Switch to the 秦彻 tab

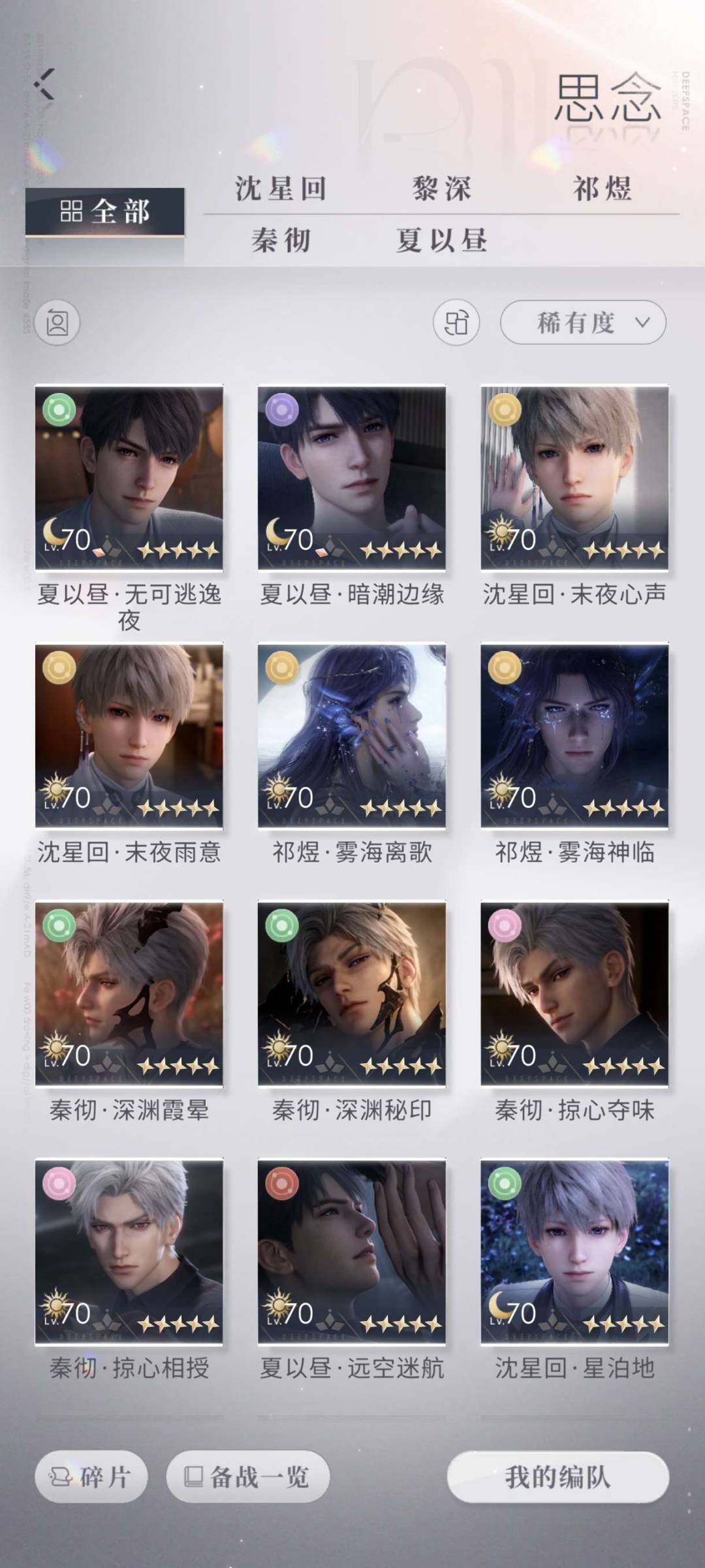[x=281, y=240]
